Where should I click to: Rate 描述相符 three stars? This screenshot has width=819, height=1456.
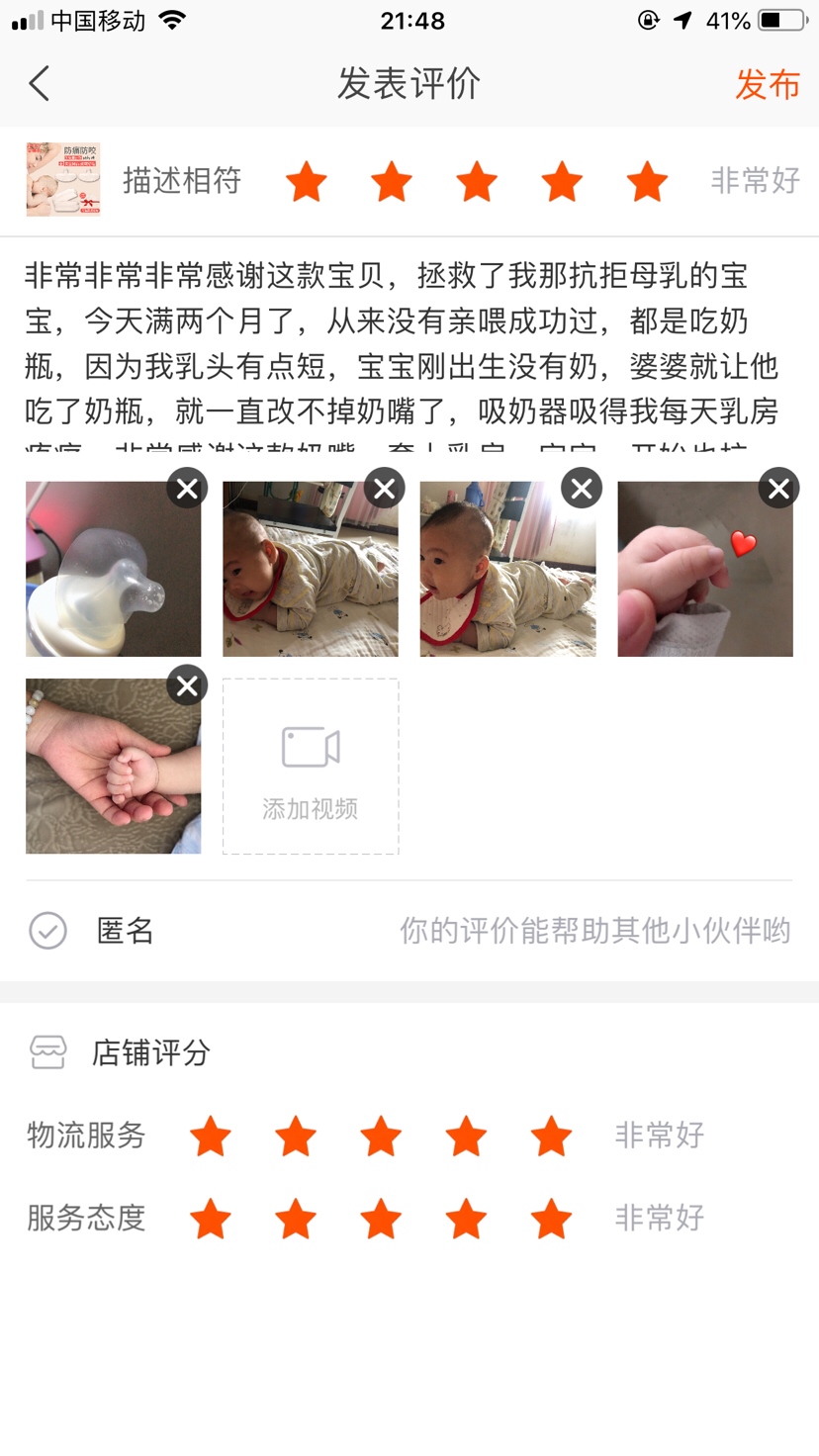477,182
